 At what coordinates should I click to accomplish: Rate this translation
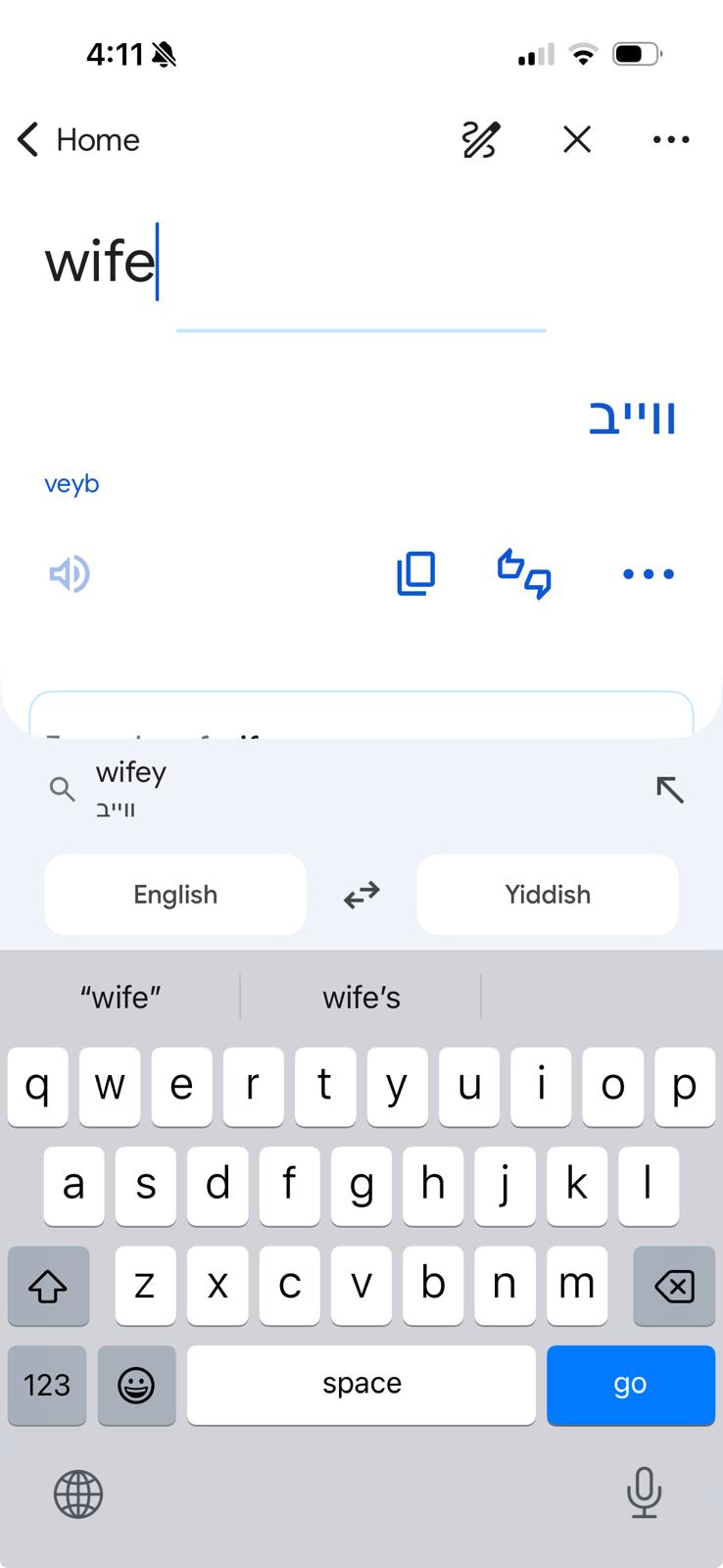pyautogui.click(x=524, y=573)
